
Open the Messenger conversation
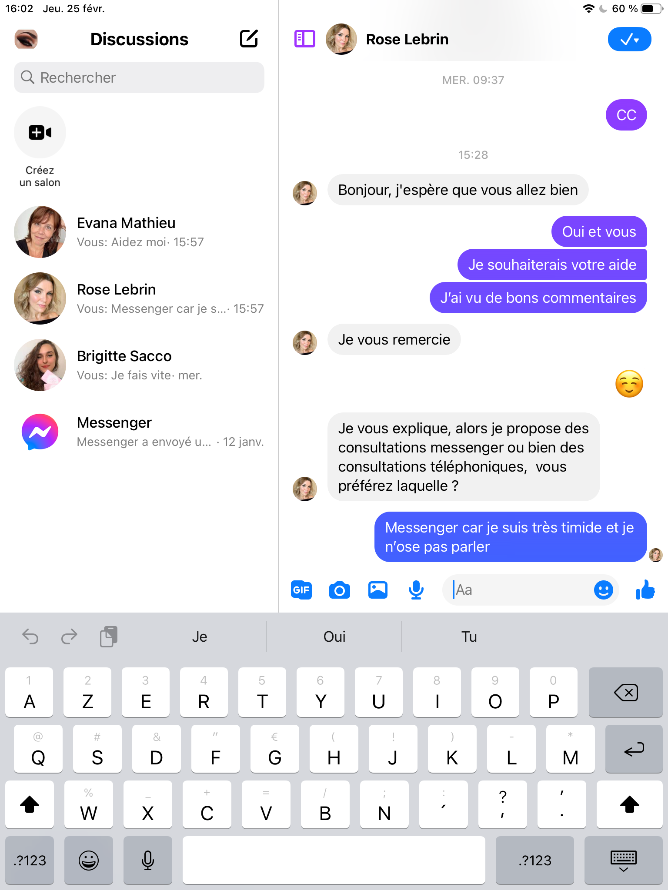tap(139, 431)
